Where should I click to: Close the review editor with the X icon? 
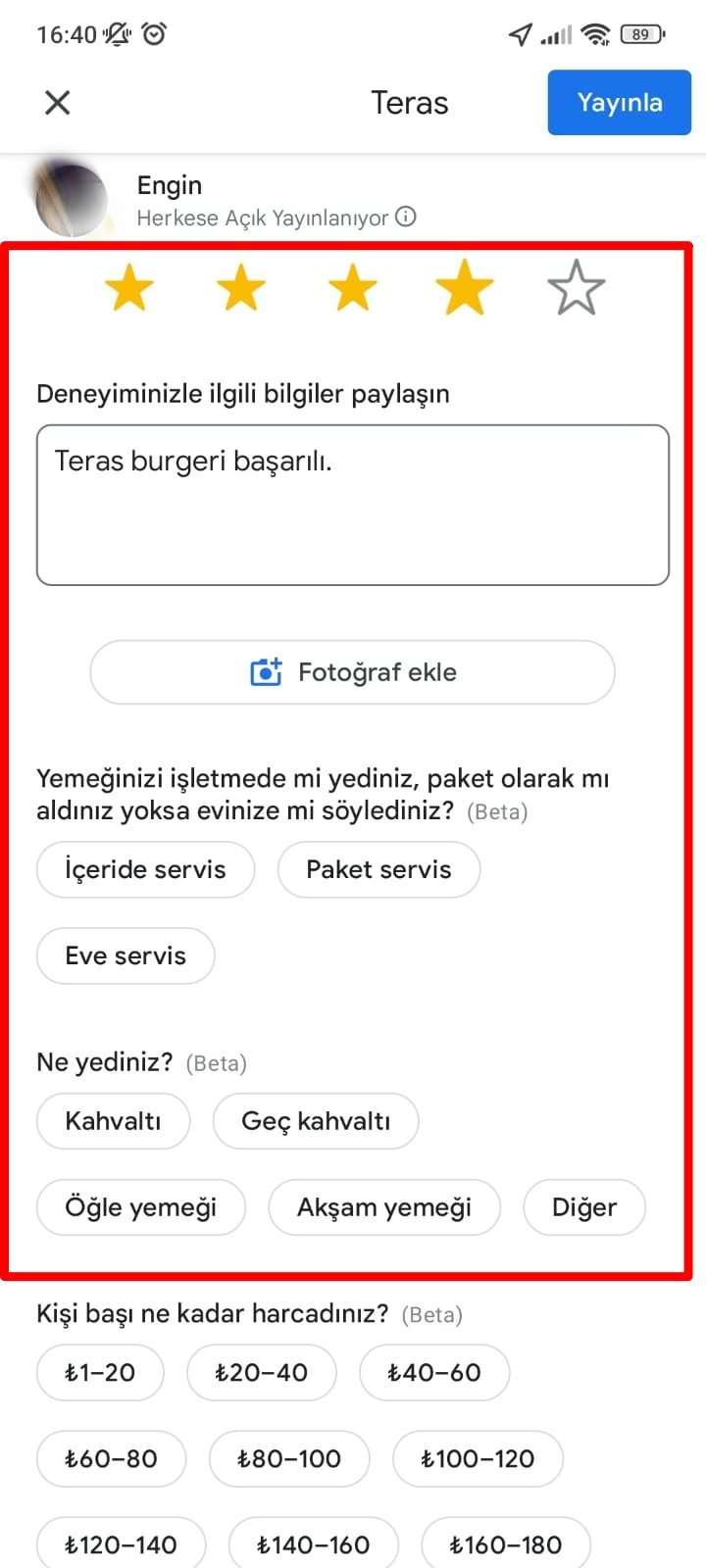[57, 102]
